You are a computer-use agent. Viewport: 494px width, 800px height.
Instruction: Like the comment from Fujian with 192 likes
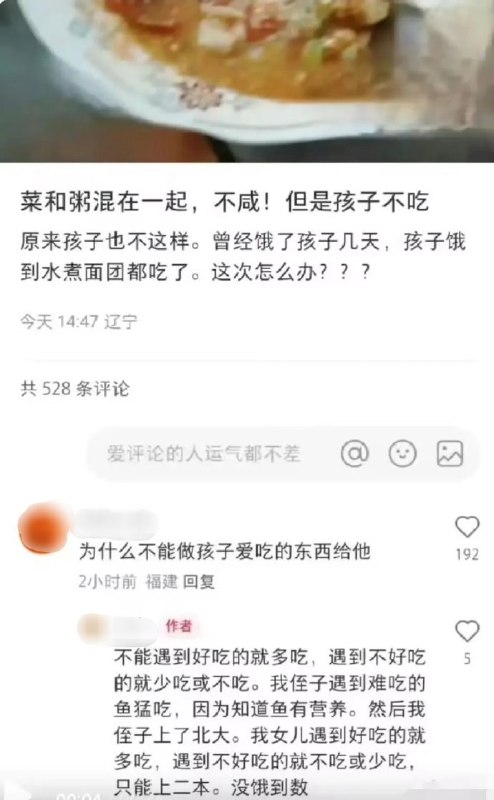point(467,527)
